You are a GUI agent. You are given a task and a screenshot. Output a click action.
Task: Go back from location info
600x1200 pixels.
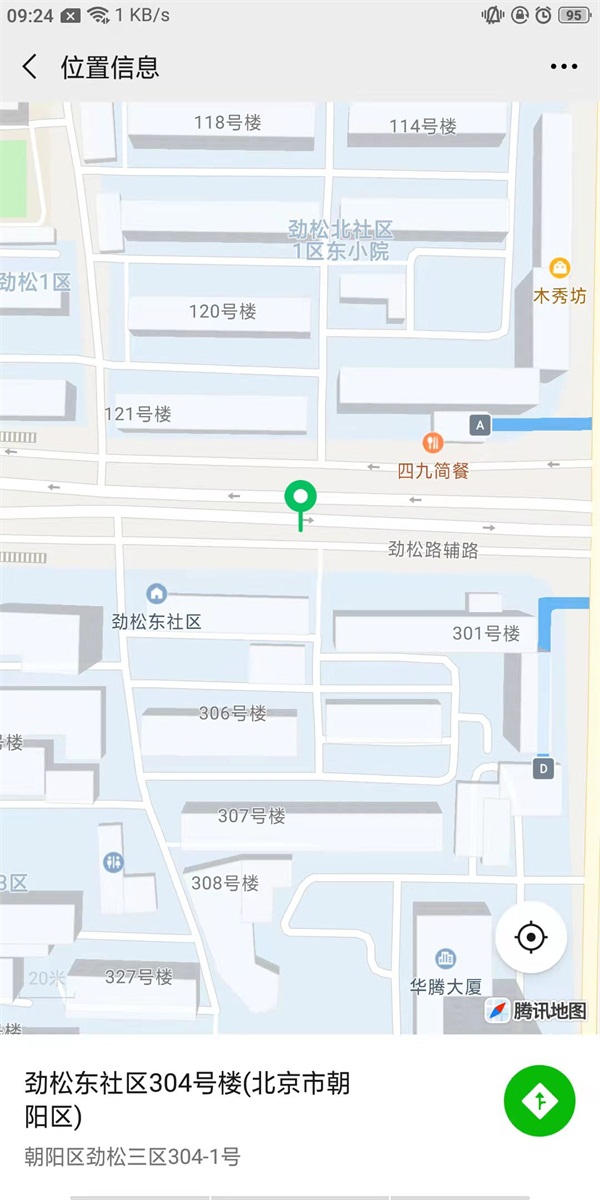[30, 67]
